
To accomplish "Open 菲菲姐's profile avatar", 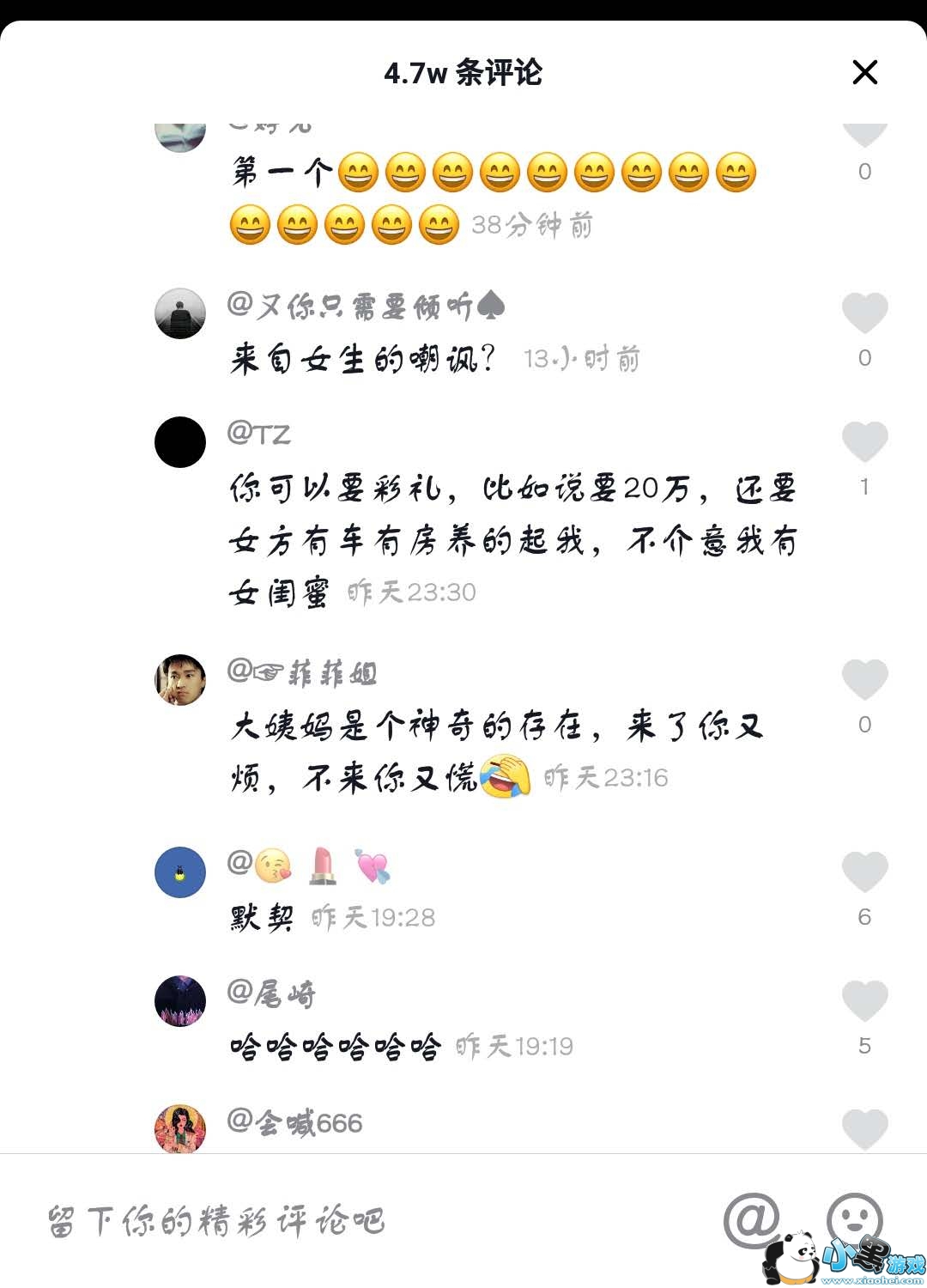I will (180, 680).
